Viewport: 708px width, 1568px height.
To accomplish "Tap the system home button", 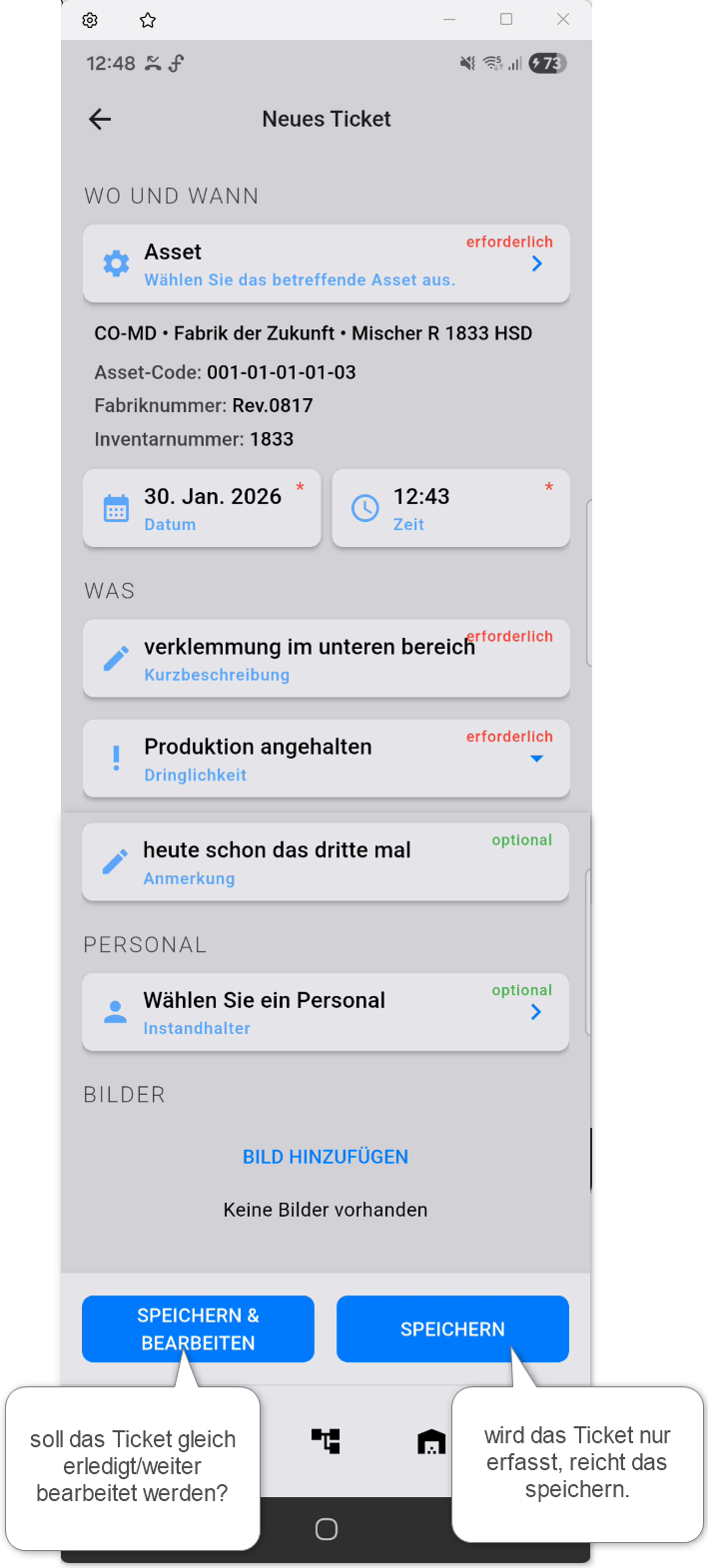I will (x=327, y=1529).
